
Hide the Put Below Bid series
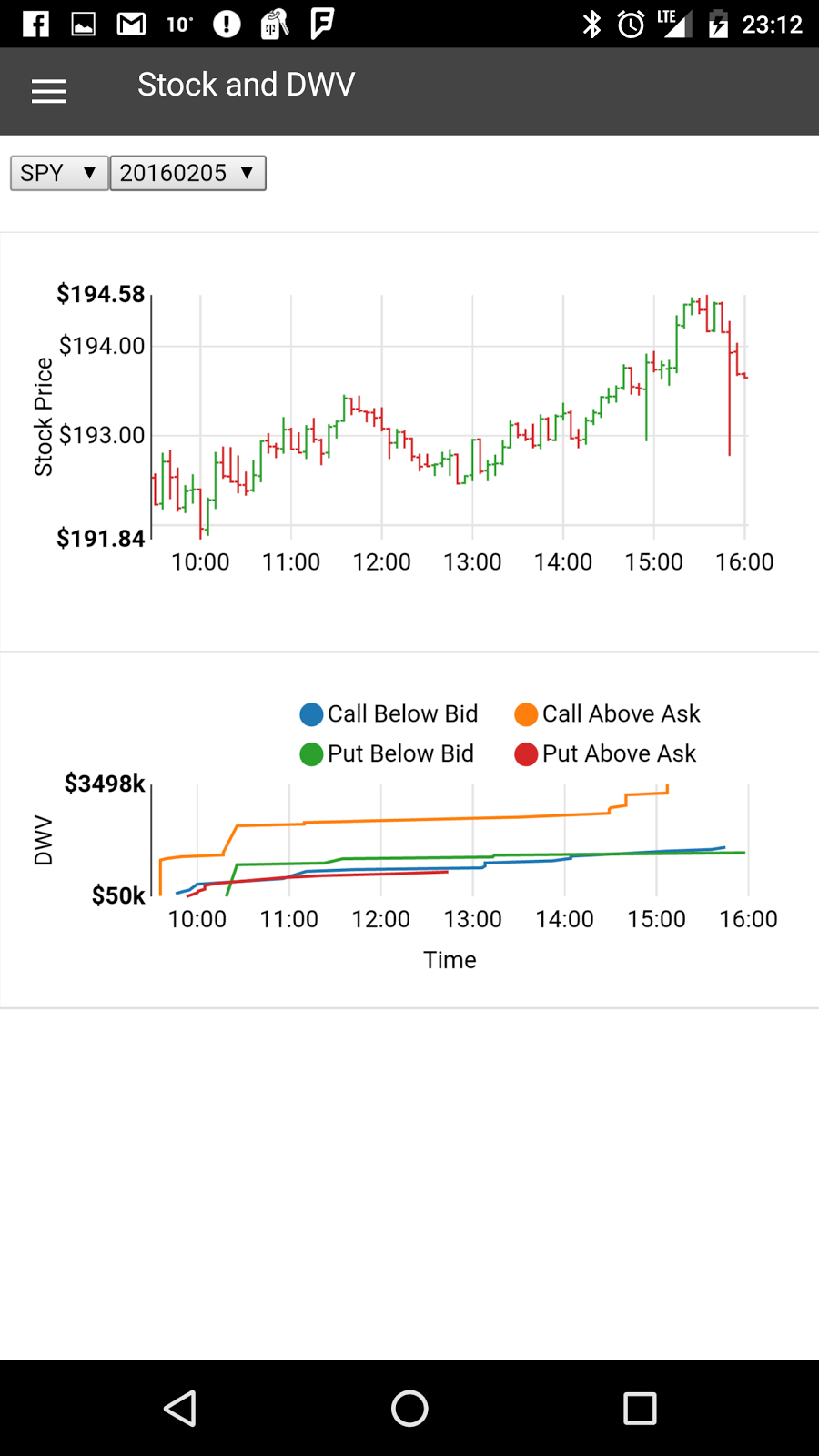click(x=387, y=754)
